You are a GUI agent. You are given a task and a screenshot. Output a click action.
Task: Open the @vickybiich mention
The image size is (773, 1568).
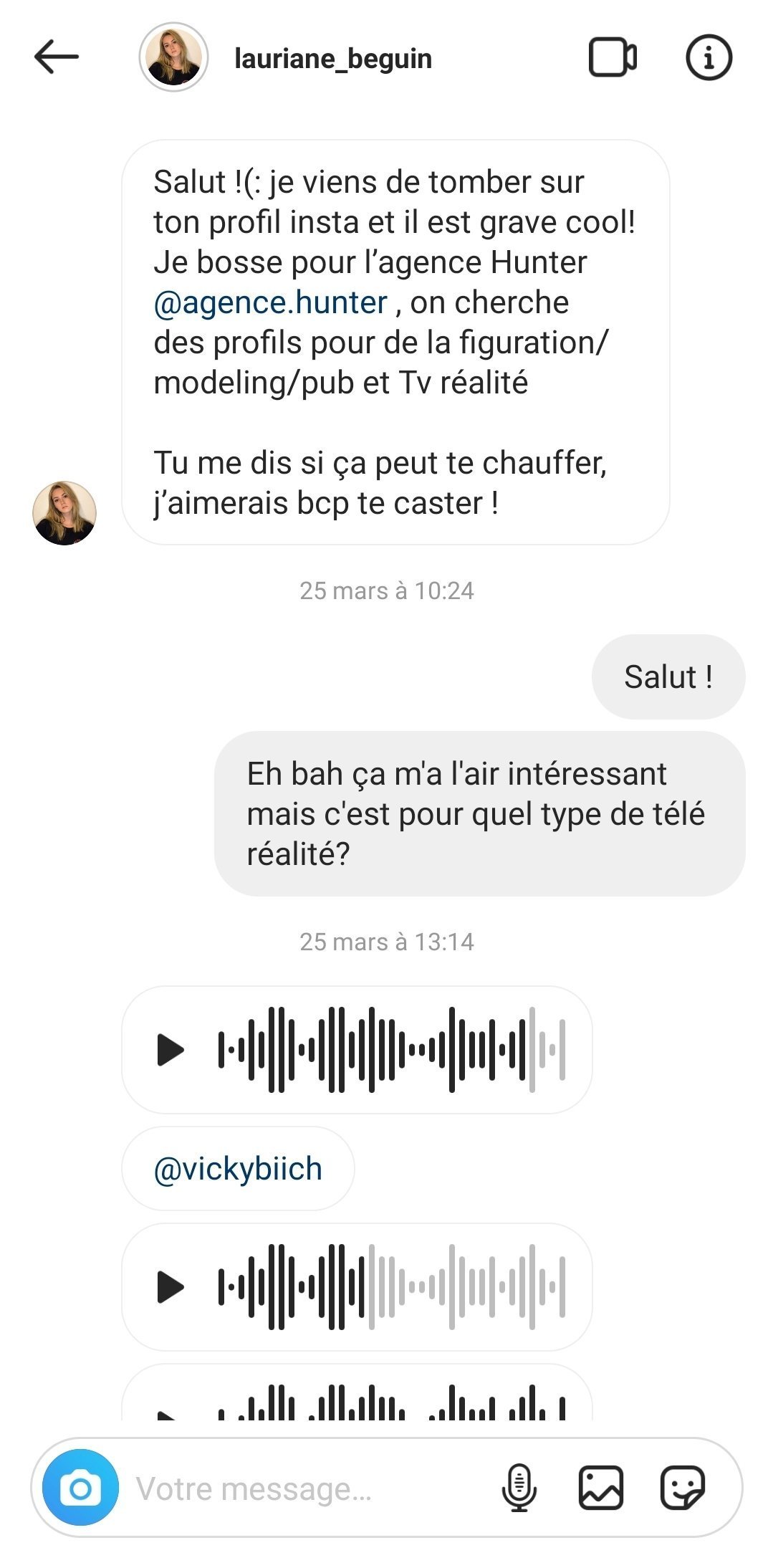coord(238,1169)
